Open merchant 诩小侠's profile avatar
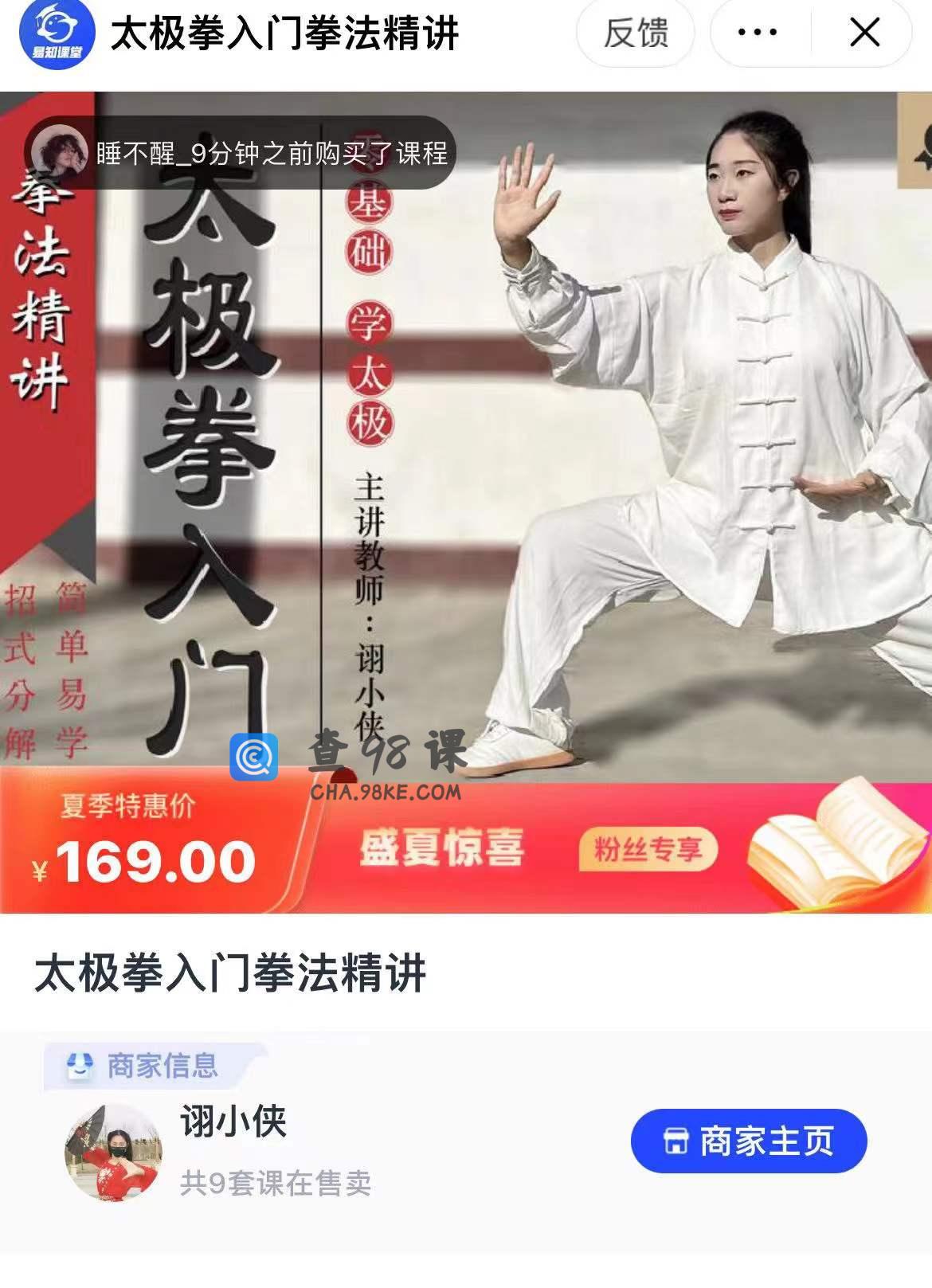The height and width of the screenshot is (1288, 932). tap(113, 1152)
